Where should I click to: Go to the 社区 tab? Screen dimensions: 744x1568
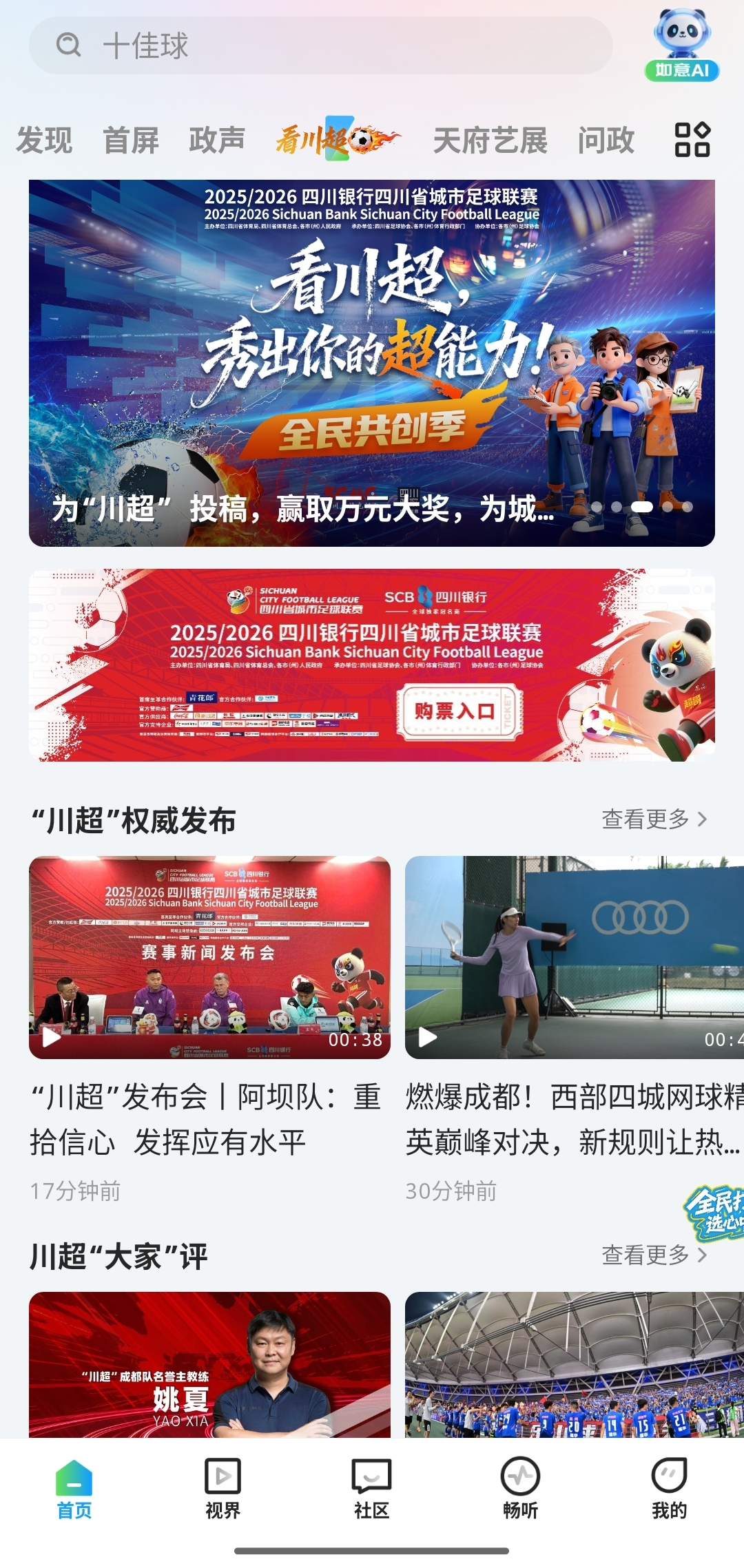pos(371,1489)
